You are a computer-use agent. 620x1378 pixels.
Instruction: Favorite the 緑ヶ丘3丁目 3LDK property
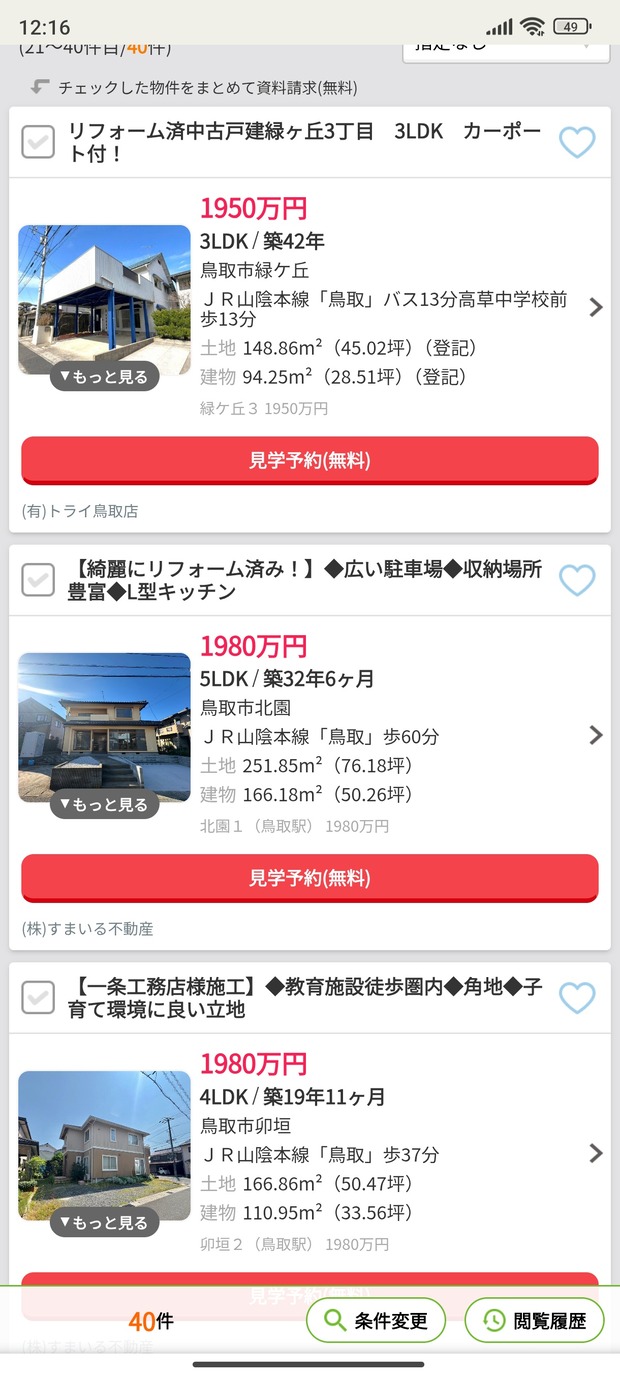(577, 143)
